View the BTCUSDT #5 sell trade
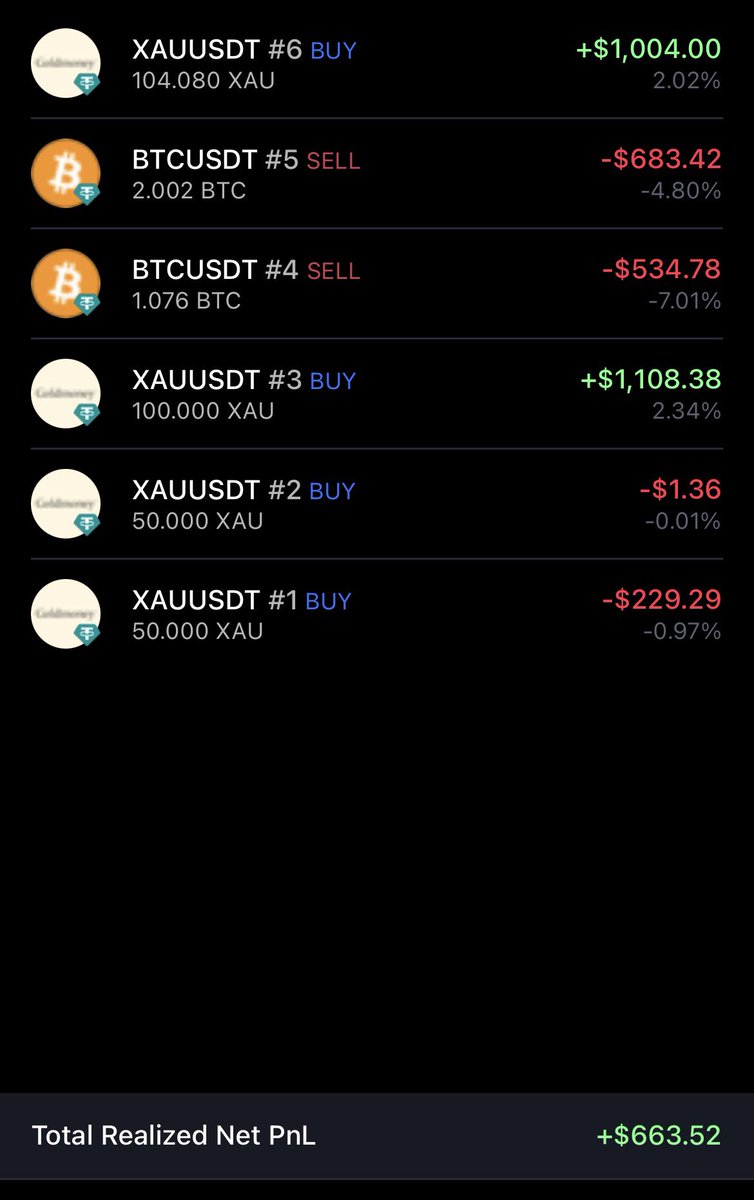Screen dimensions: 754x1200 pyautogui.click(x=376, y=174)
